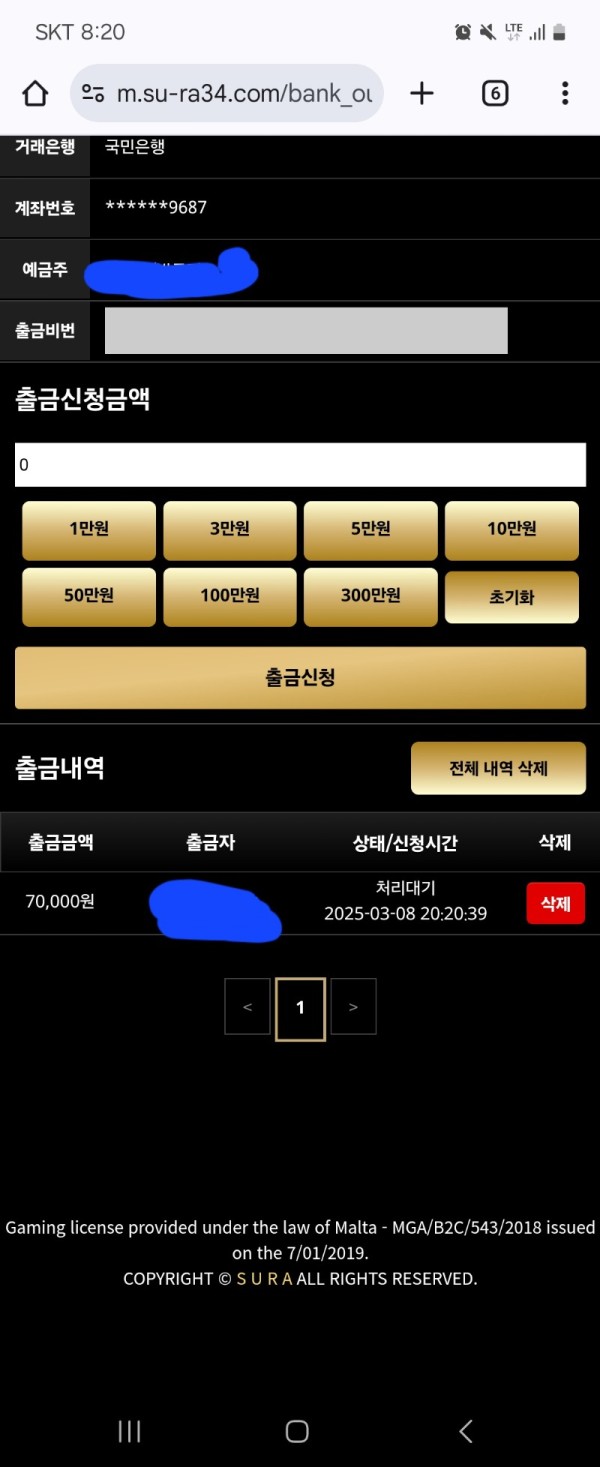The width and height of the screenshot is (600, 1467).
Task: Add 10만원 to the amount
Action: pos(511,530)
